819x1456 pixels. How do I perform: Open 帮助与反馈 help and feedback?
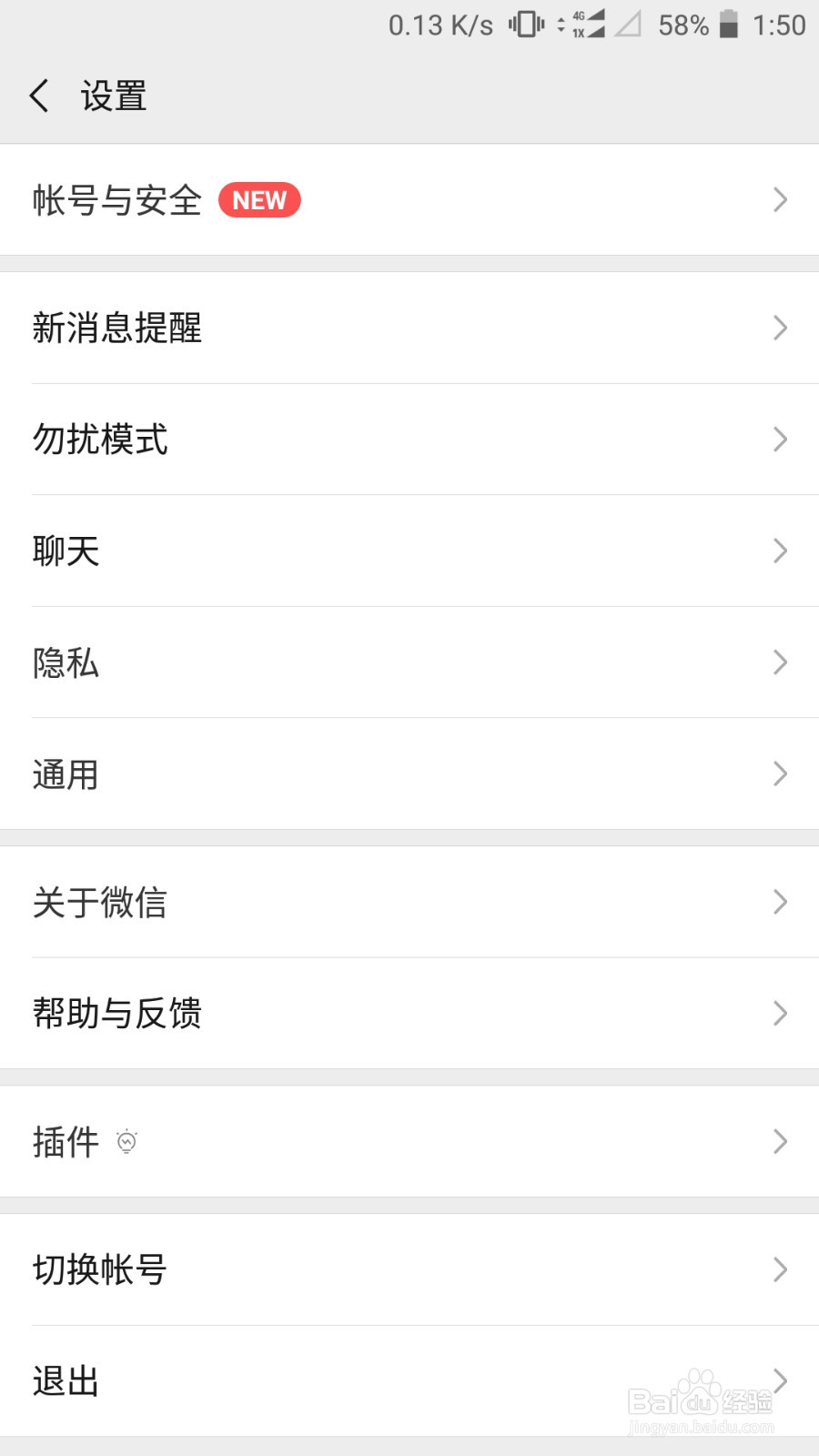coord(409,1014)
